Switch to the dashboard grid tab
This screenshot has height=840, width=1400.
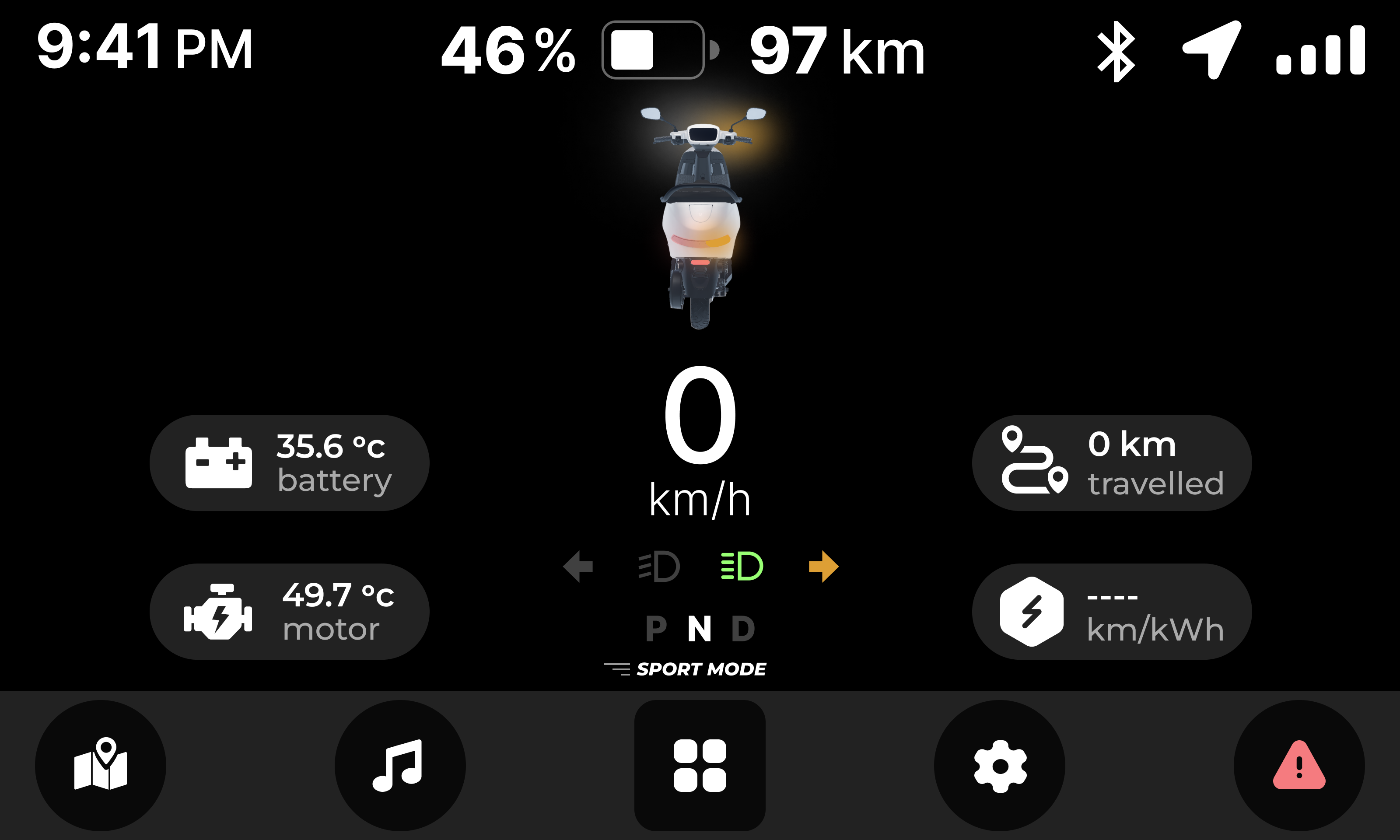pos(700,765)
